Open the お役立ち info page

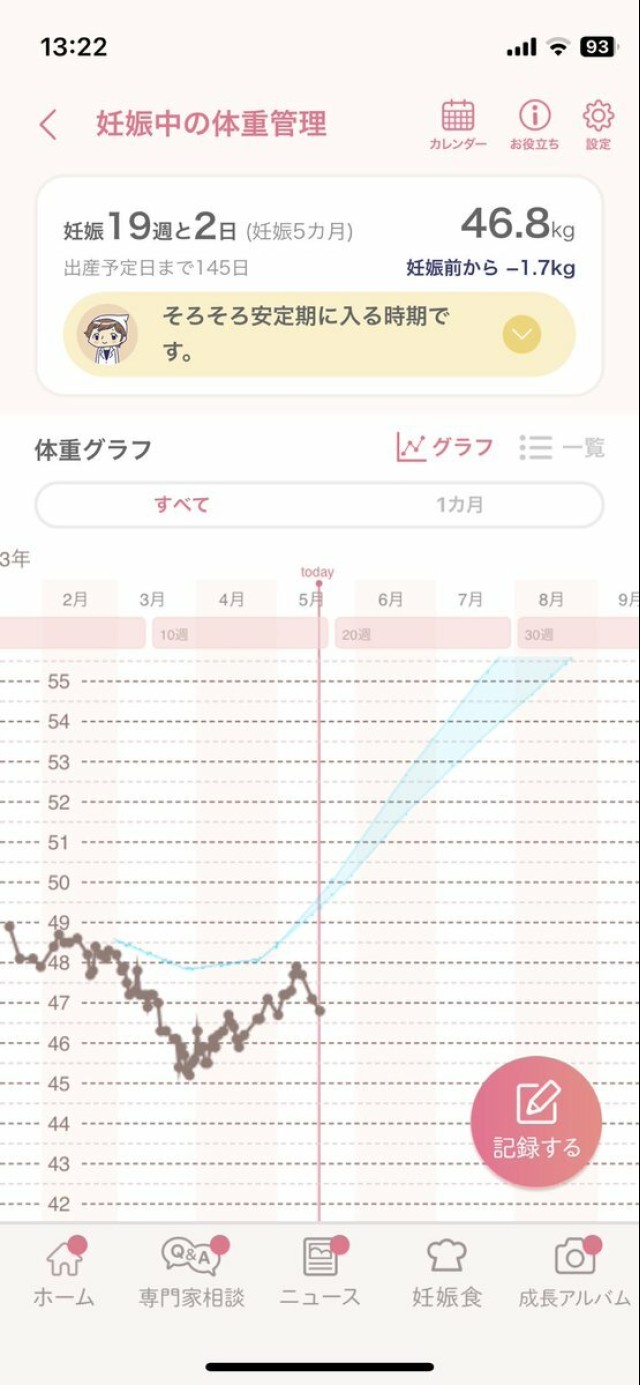(x=535, y=125)
